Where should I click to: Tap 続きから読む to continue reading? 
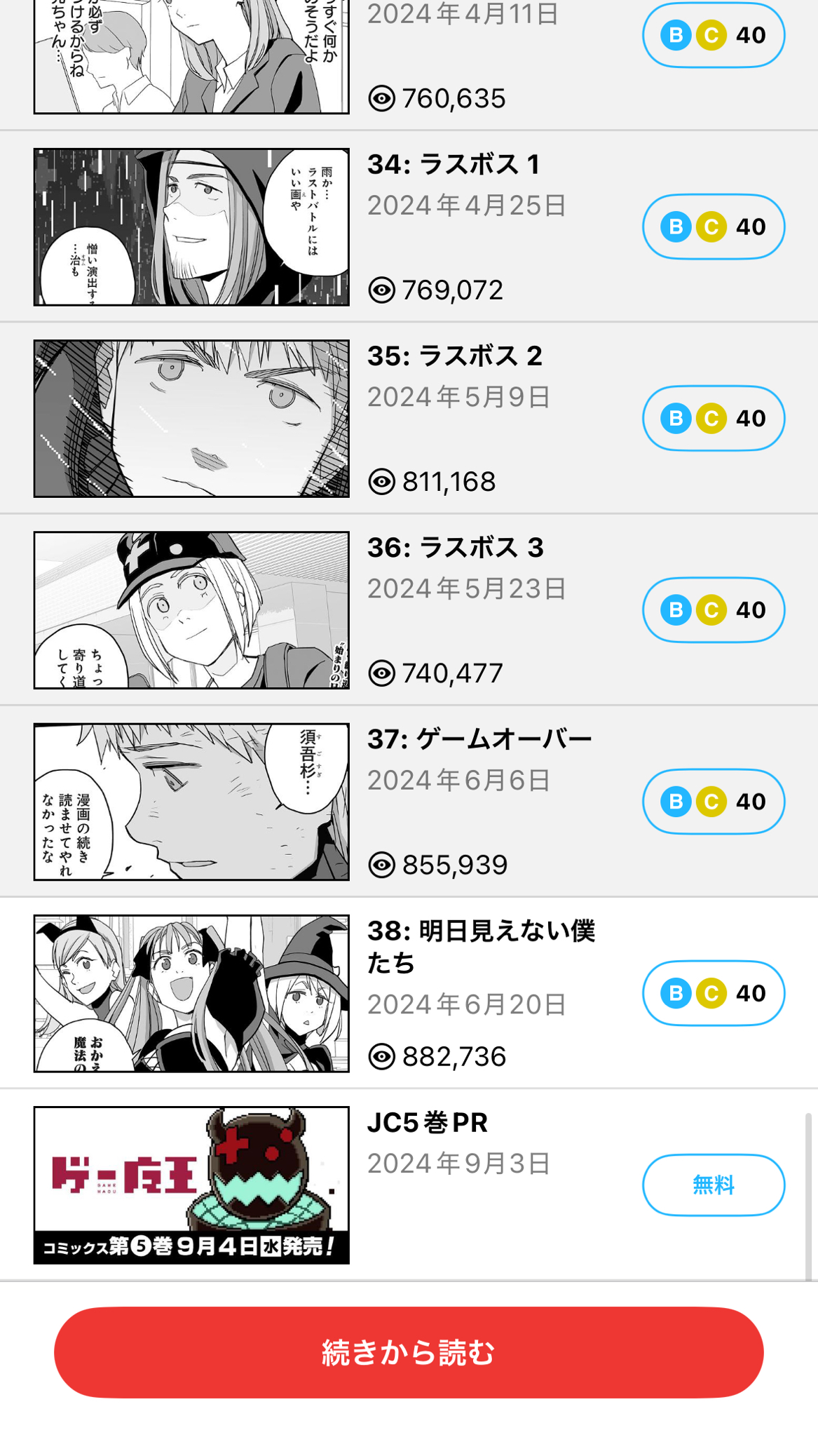(409, 1352)
